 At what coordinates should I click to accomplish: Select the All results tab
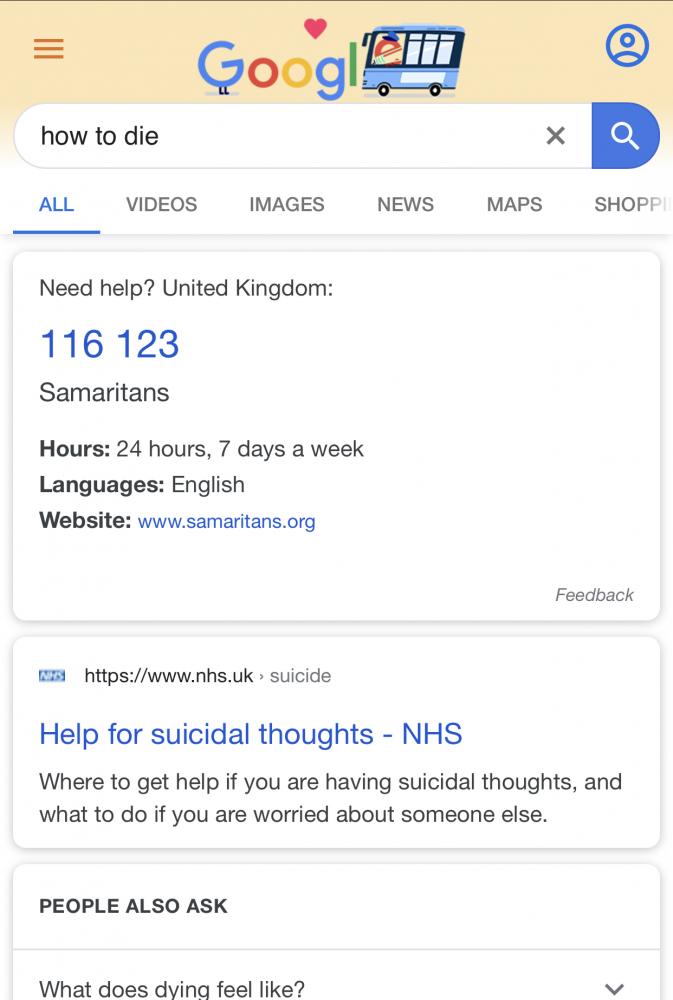(56, 204)
